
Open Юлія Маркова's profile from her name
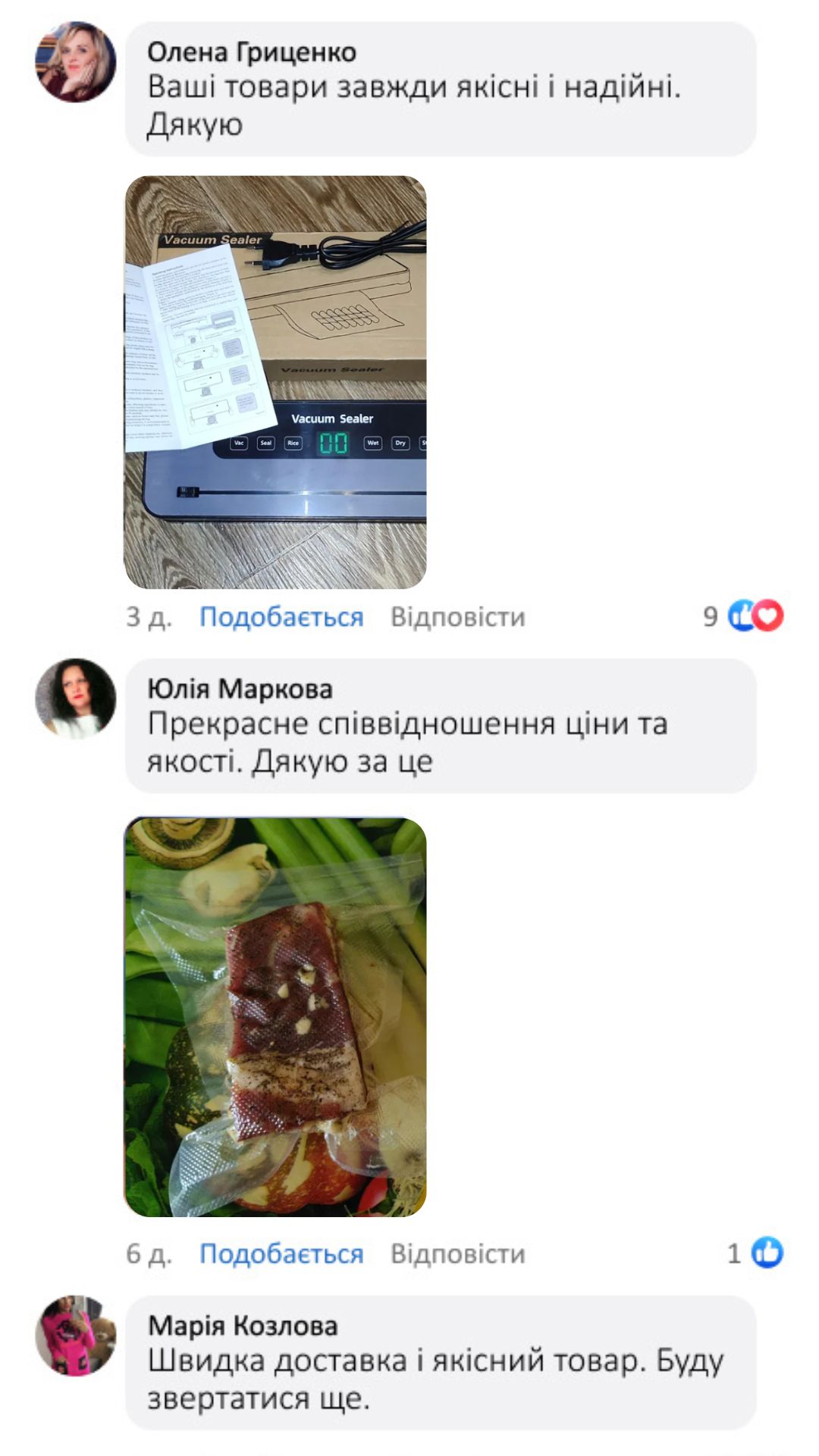click(240, 689)
